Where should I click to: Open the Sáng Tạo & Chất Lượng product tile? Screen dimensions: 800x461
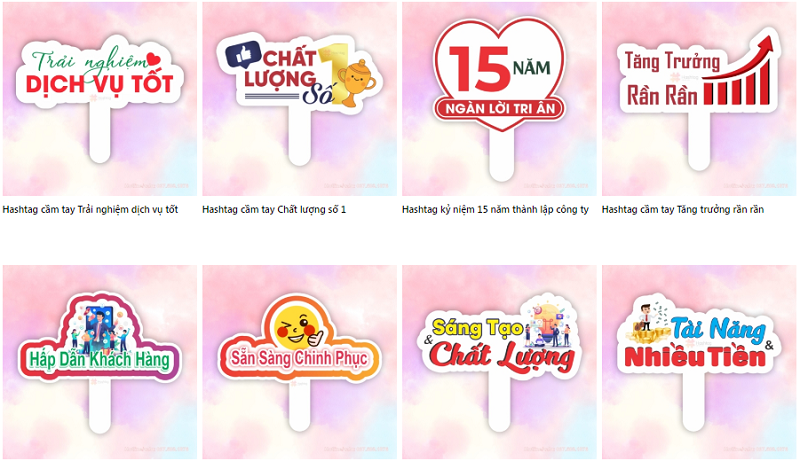coord(499,360)
